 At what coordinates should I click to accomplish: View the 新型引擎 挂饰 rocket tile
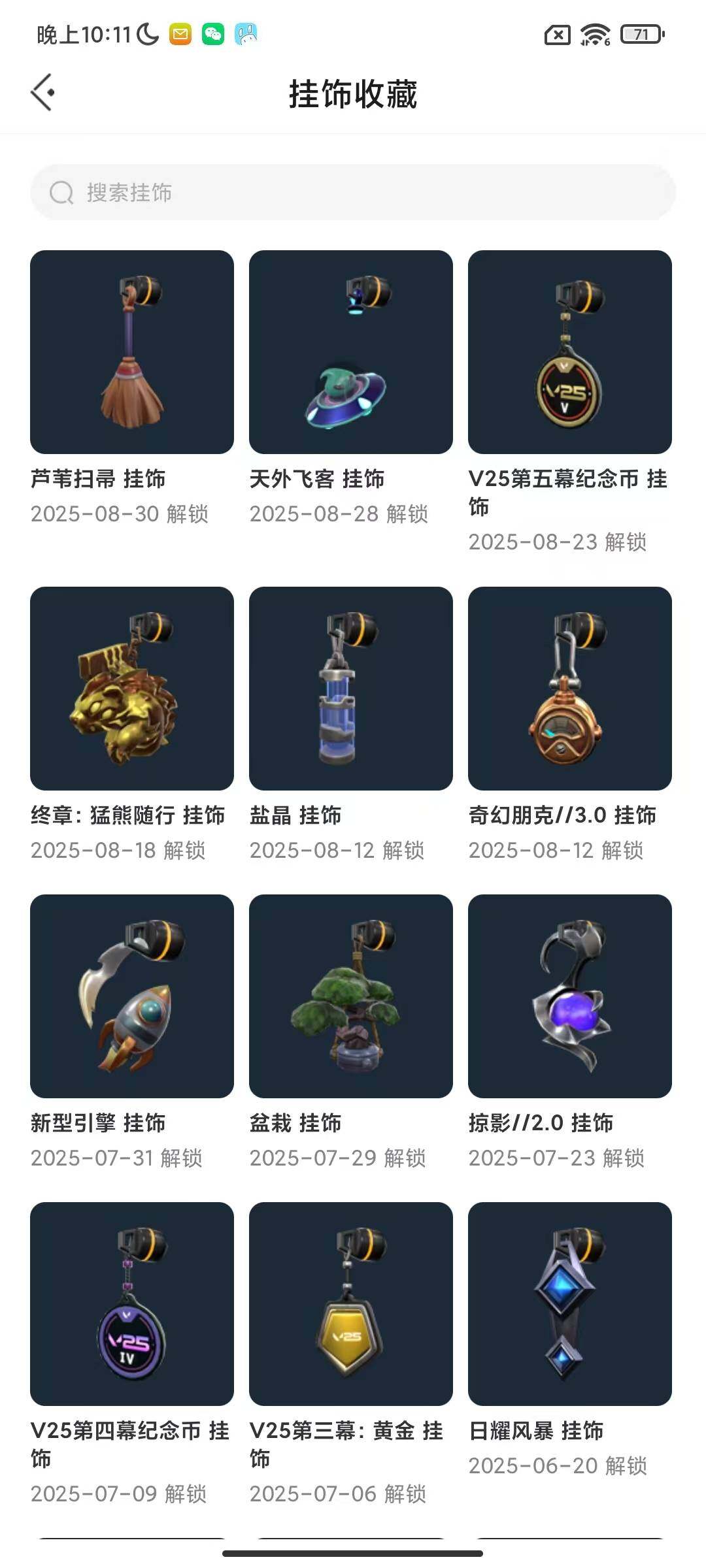[132, 996]
